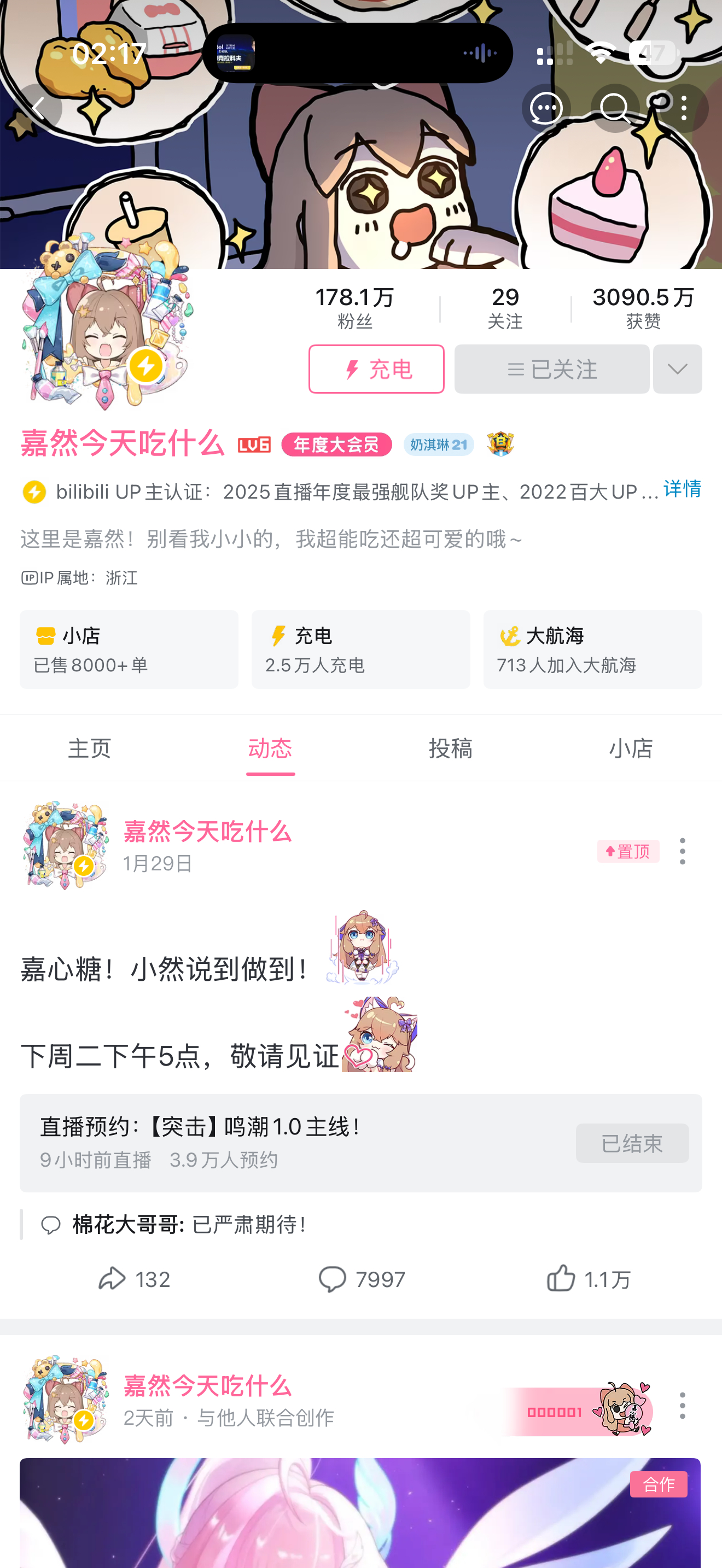Screen dimensions: 722x1568
Task: Open the 充电 card with 2.5万人充电
Action: coord(361,650)
